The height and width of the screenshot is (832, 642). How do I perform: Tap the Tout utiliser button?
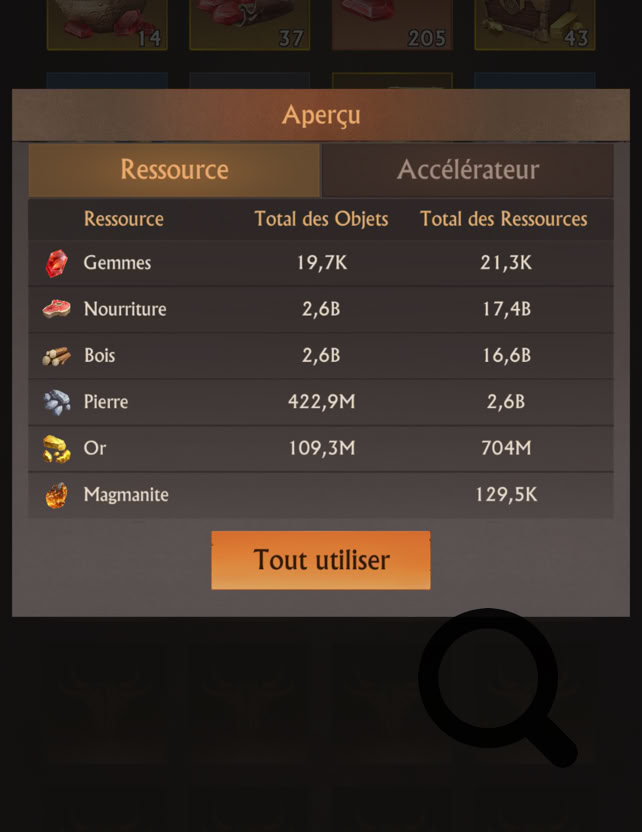321,560
